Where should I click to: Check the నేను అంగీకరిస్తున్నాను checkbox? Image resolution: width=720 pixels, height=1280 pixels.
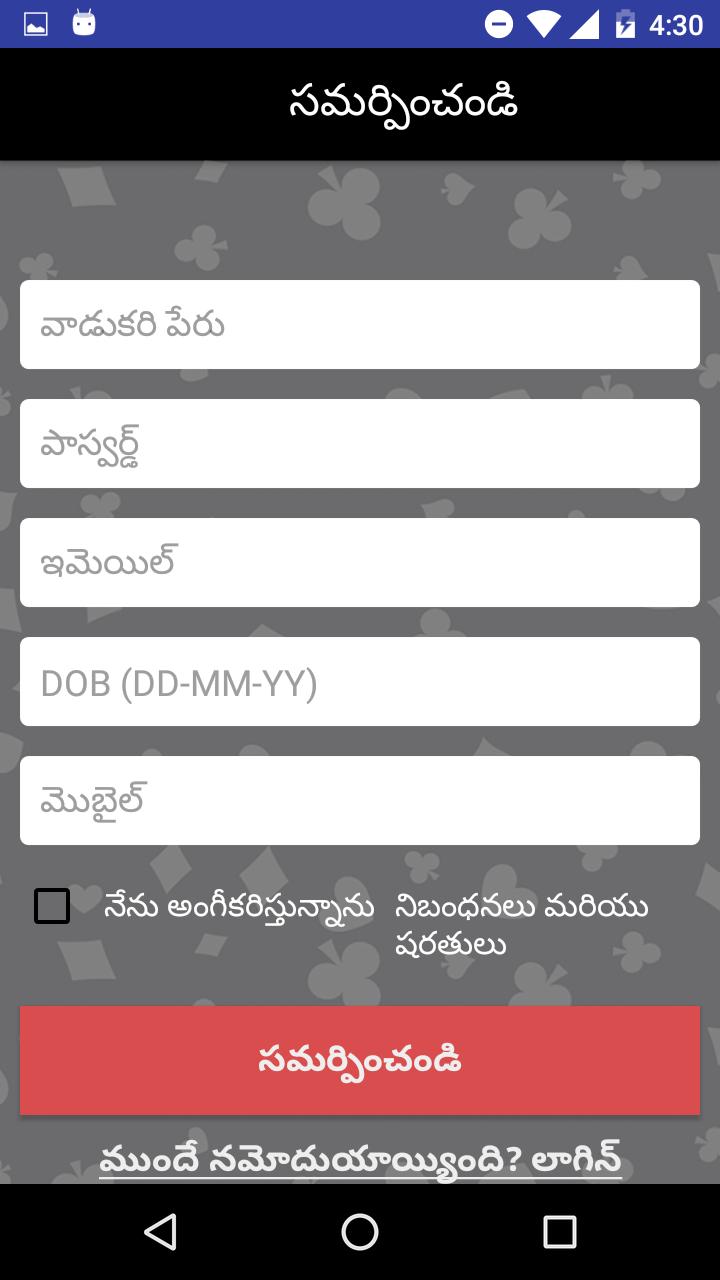(52, 906)
